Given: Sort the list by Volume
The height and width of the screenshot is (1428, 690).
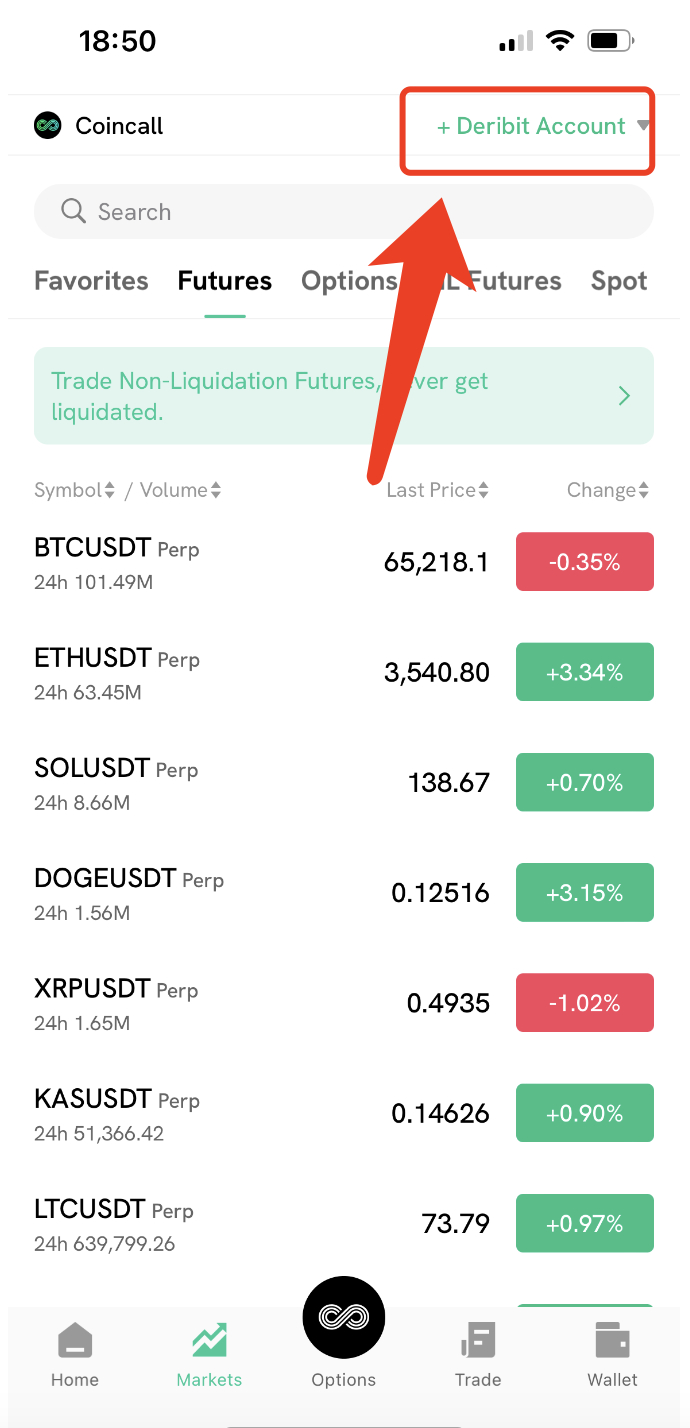Looking at the screenshot, I should click(x=181, y=490).
